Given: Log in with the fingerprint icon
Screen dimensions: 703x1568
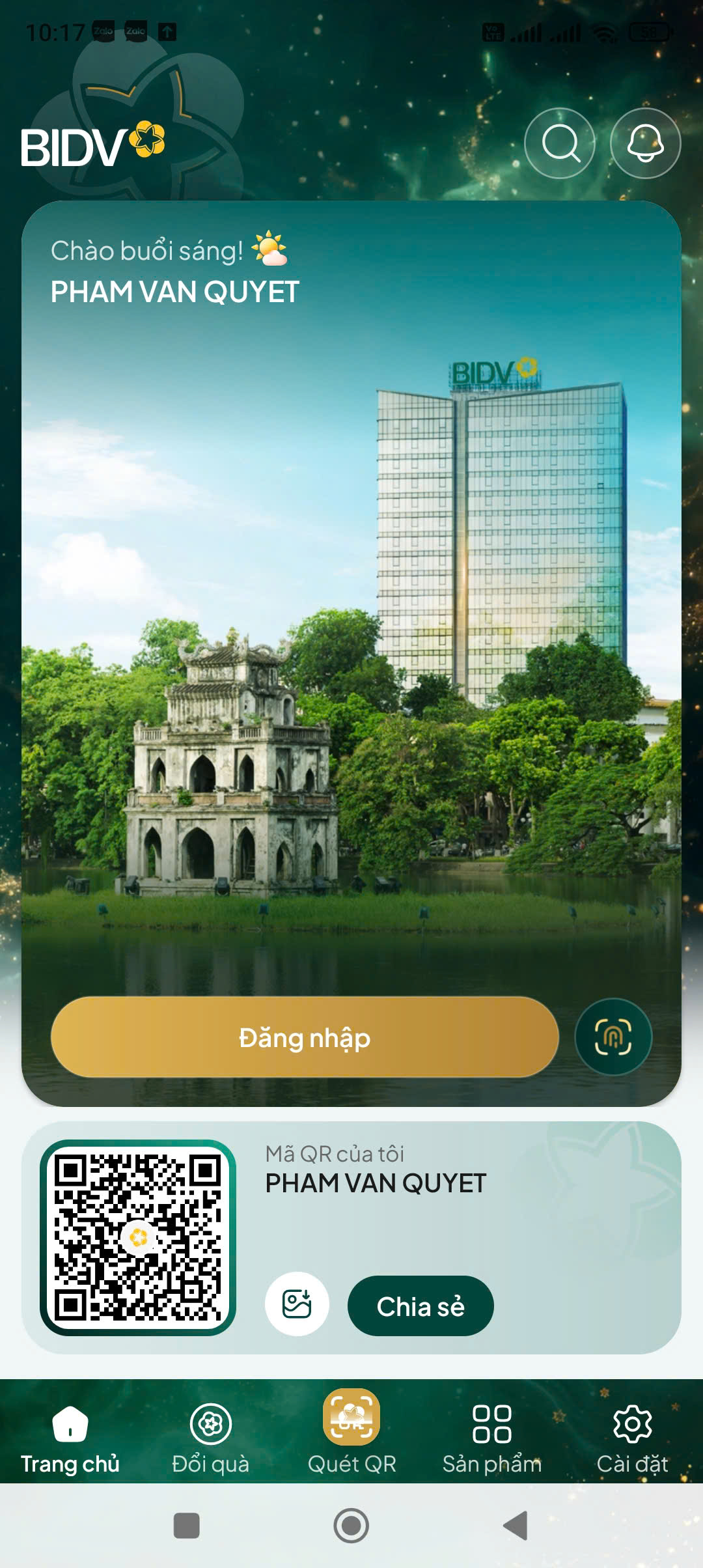Looking at the screenshot, I should [x=613, y=1037].
